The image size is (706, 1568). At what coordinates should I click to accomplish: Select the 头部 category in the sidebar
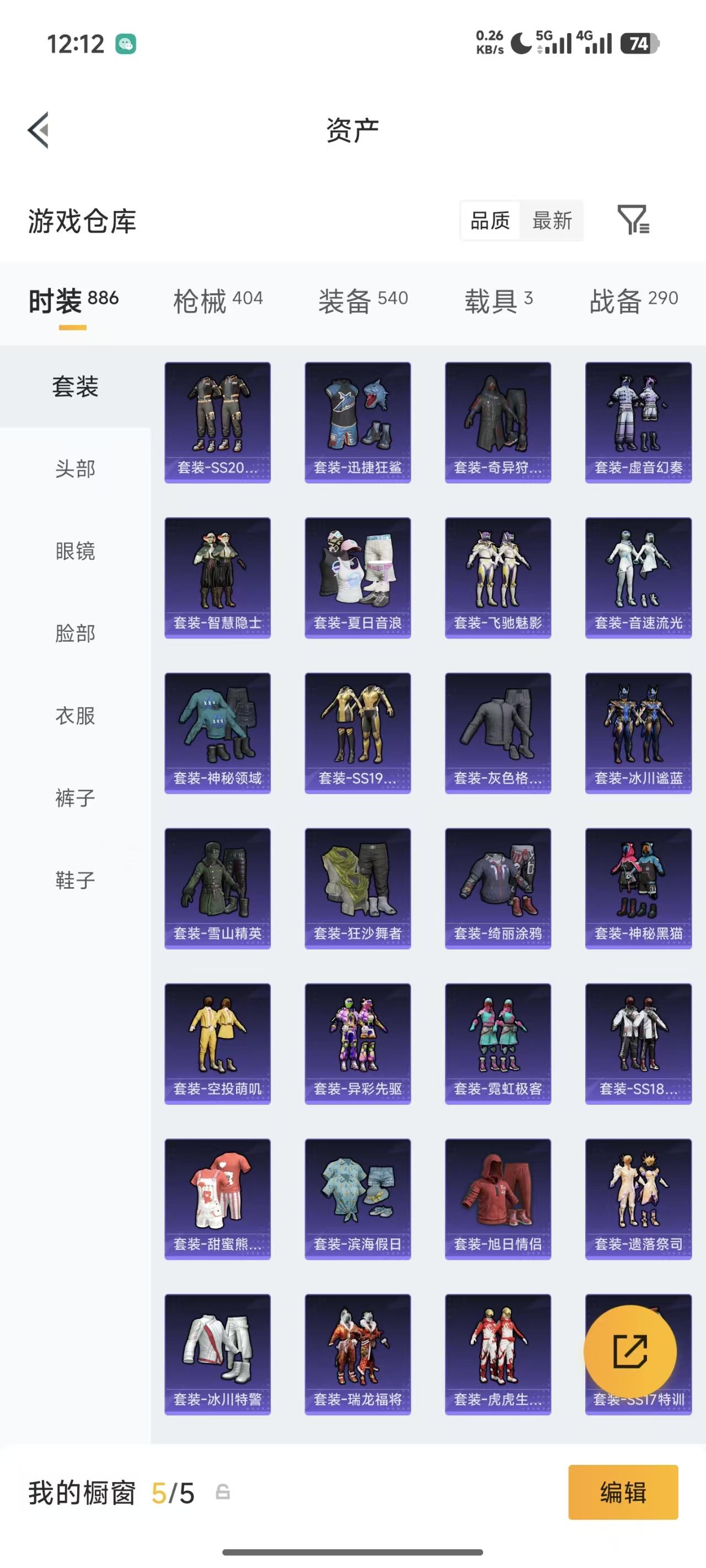pyautogui.click(x=75, y=469)
